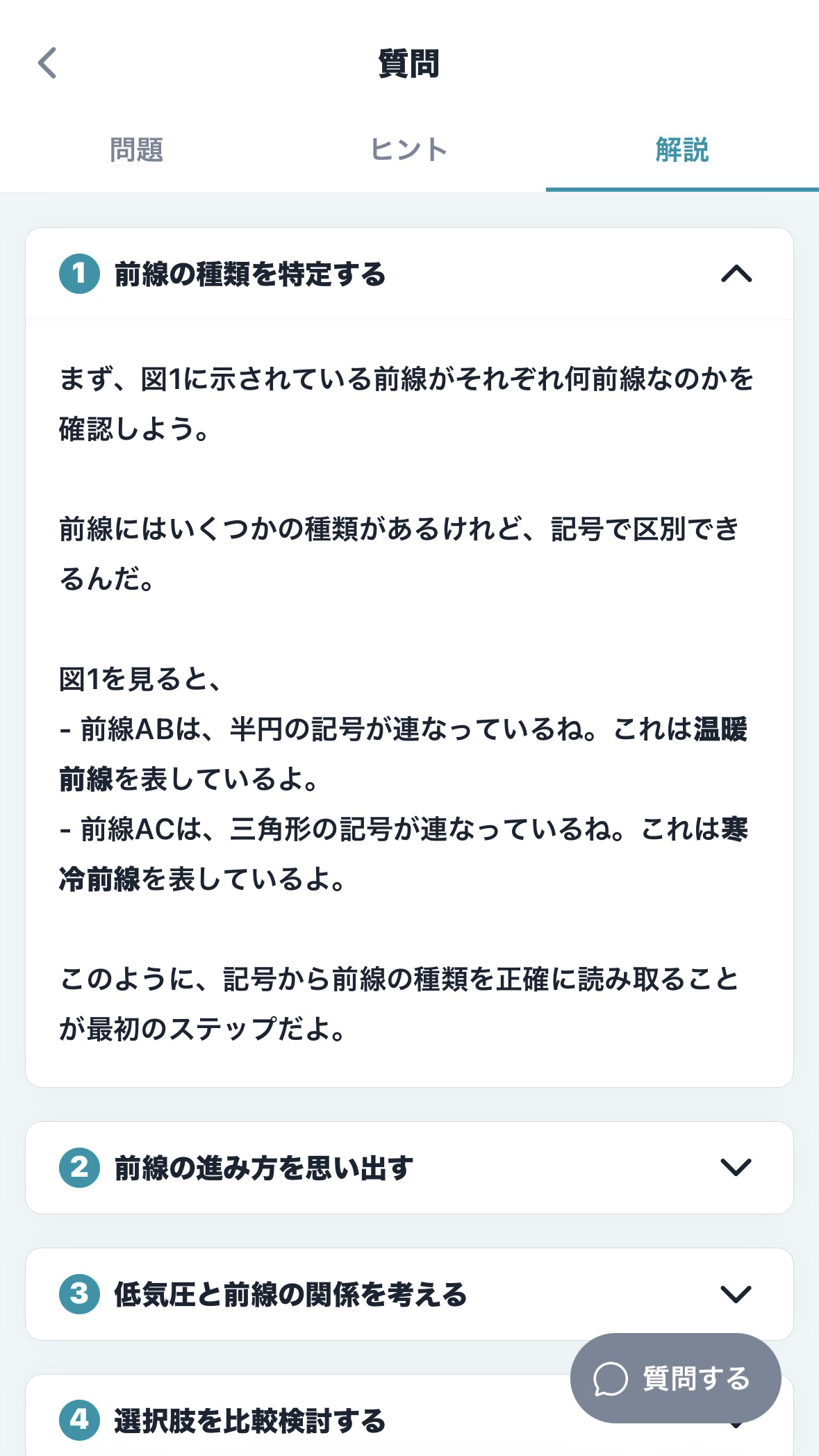
Task: Switch to the ヒント tab
Action: click(409, 149)
